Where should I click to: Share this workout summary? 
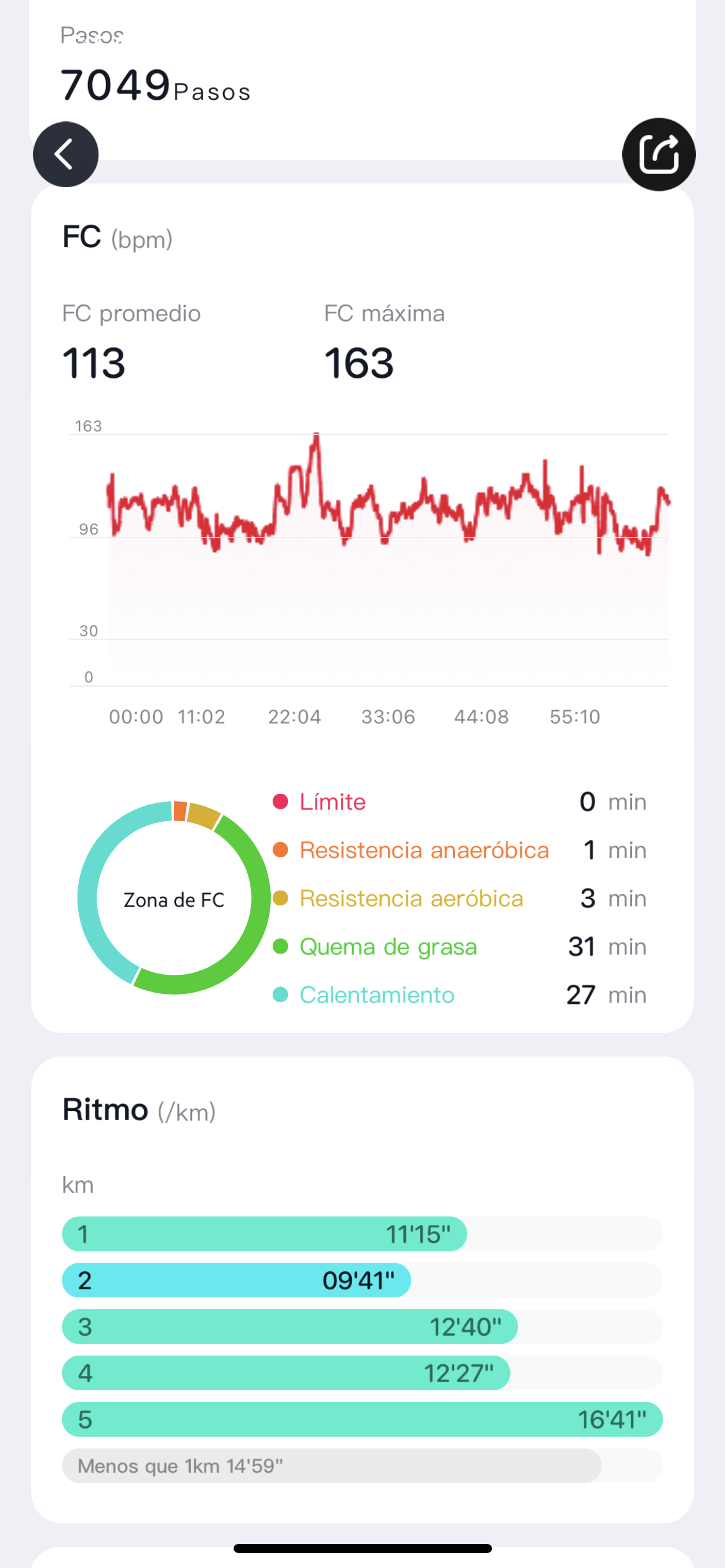[658, 154]
